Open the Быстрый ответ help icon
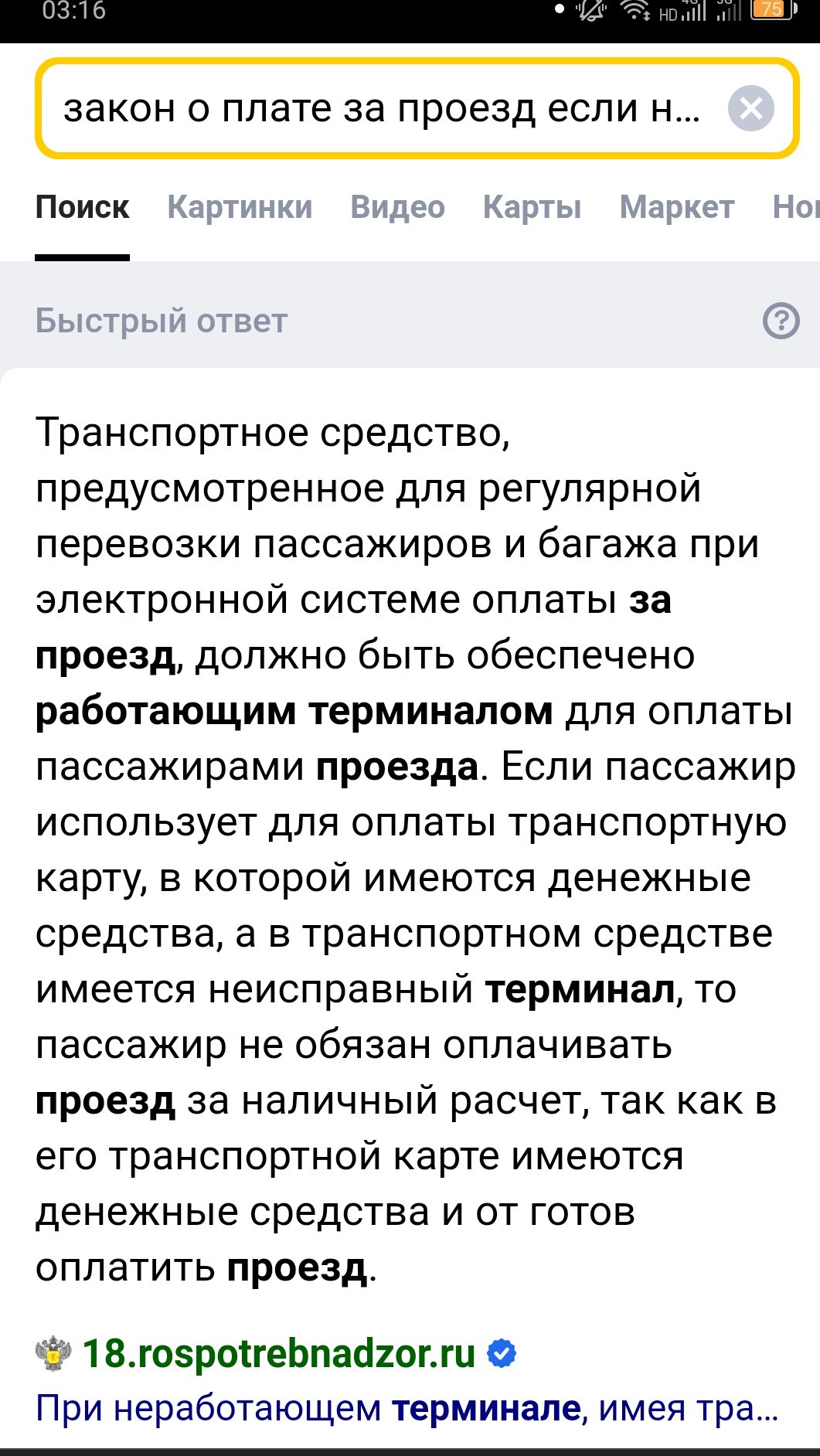 [x=781, y=321]
